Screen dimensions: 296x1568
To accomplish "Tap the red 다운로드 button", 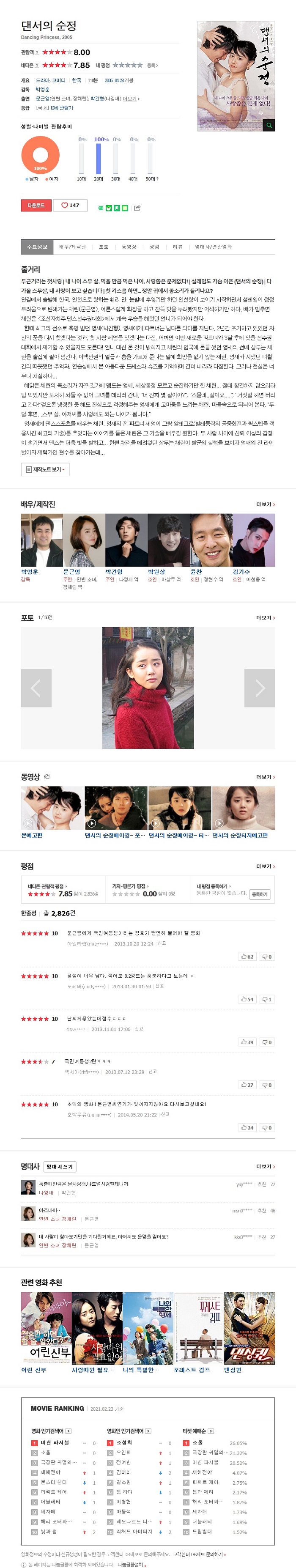I will pos(36,205).
